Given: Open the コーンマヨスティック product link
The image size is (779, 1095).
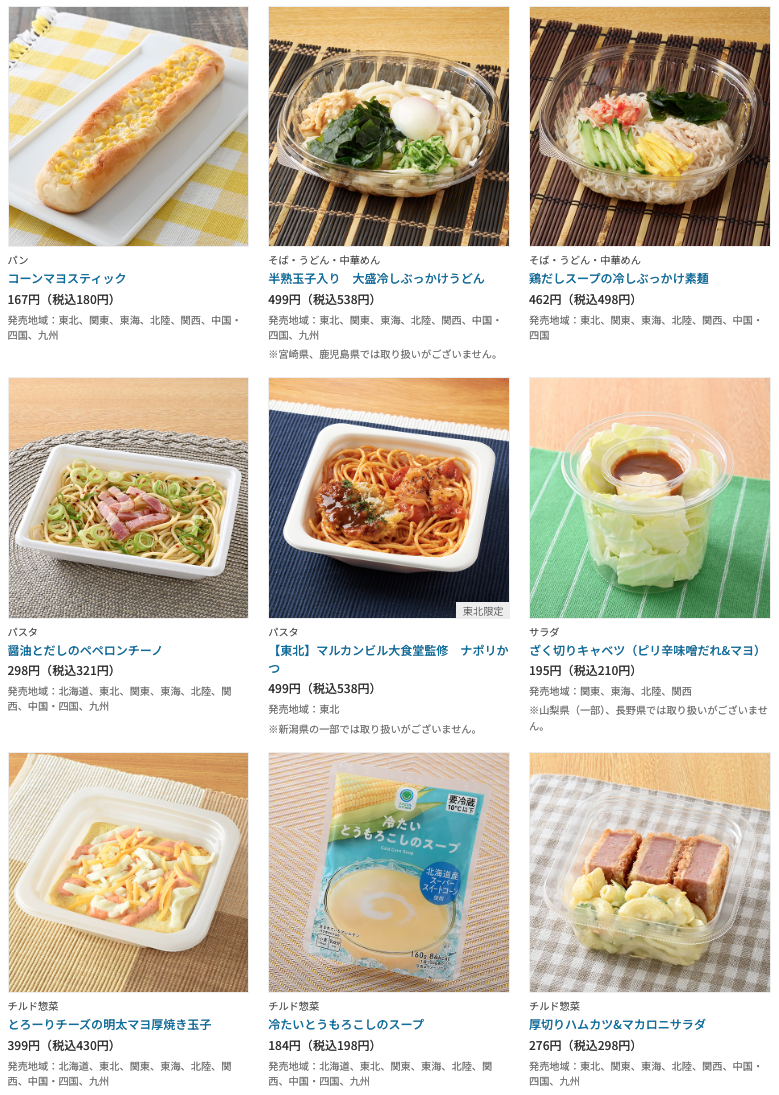Looking at the screenshot, I should 67,278.
